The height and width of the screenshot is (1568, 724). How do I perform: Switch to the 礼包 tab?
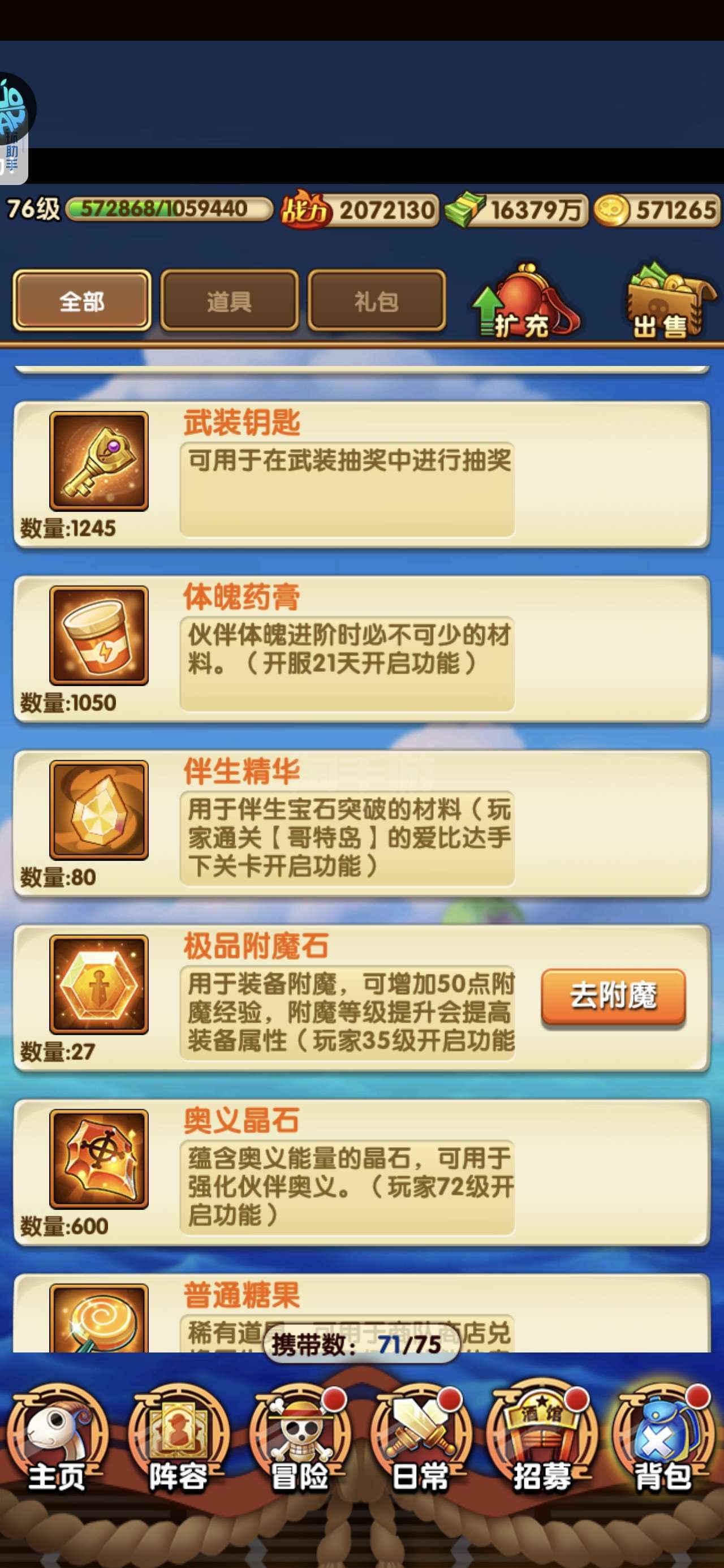pyautogui.click(x=376, y=301)
